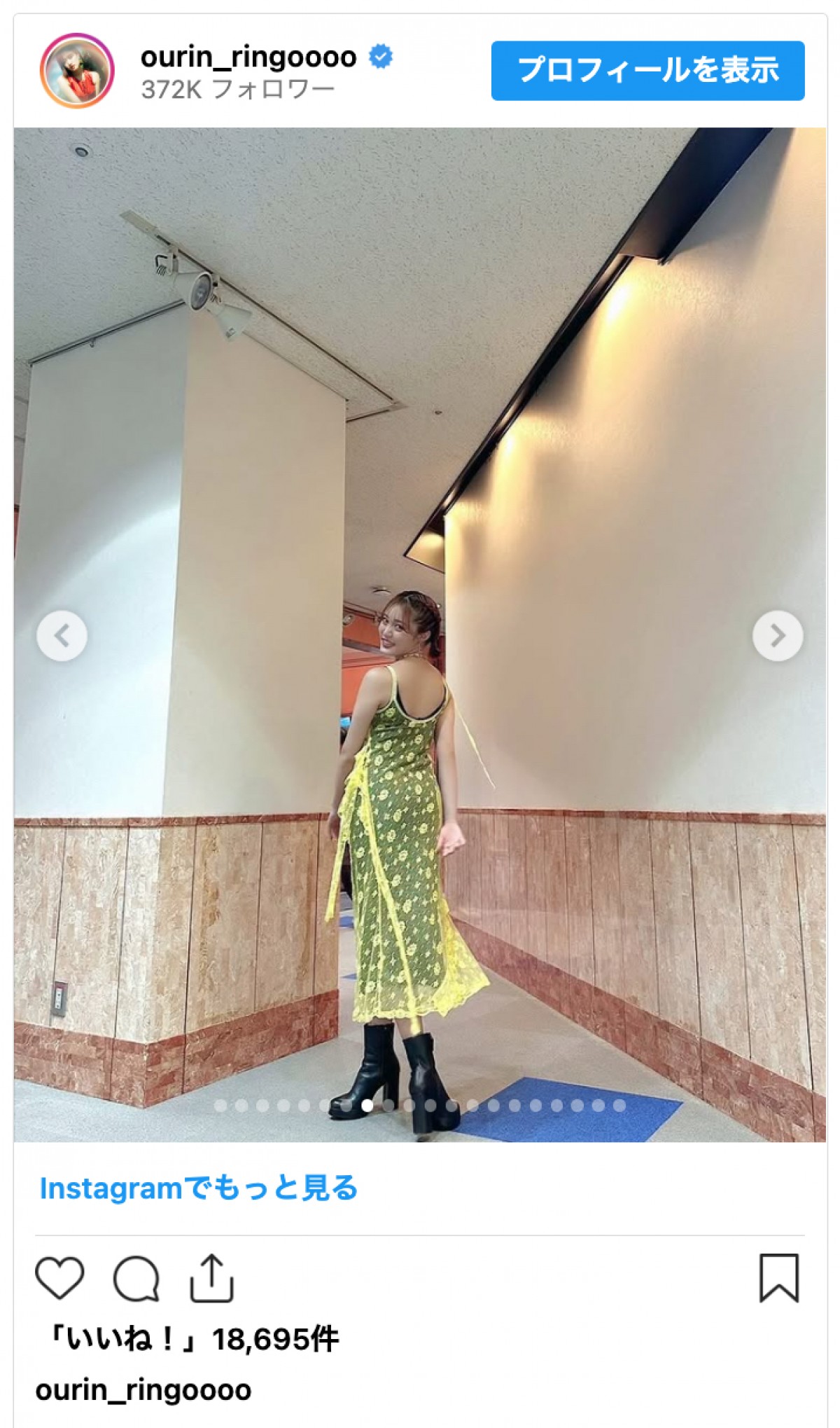Image resolution: width=840 pixels, height=1428 pixels.
Task: Open the ourin_ringoooo caption username
Action: point(143,1390)
